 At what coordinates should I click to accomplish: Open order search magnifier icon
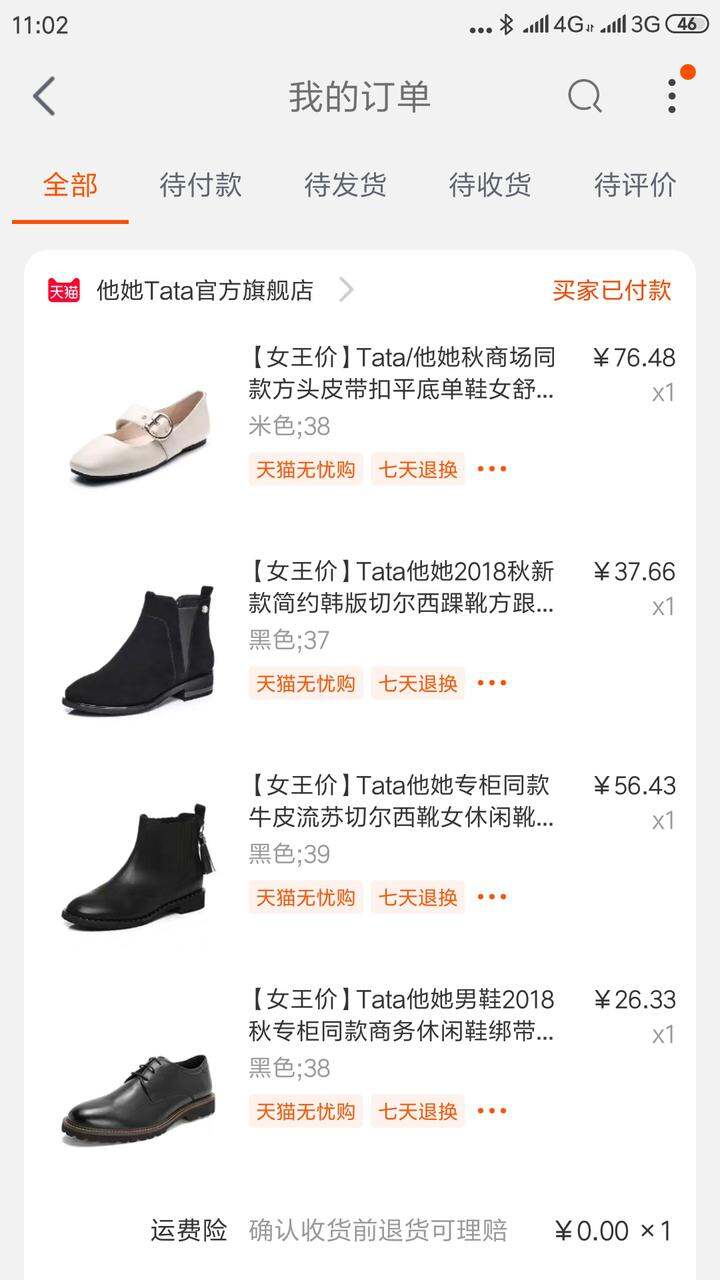coord(585,96)
